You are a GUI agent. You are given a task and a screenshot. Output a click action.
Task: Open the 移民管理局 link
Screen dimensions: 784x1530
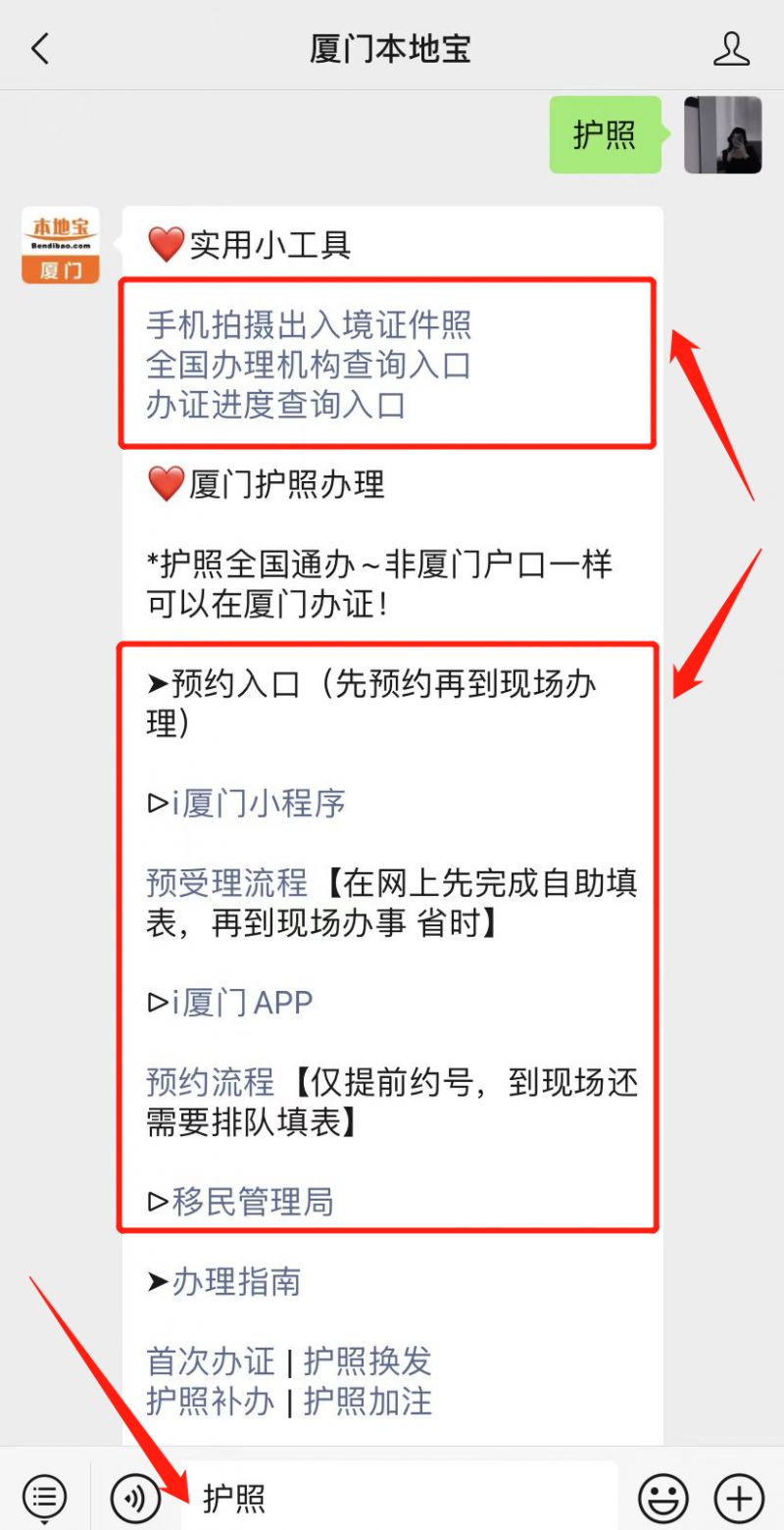tap(252, 1202)
